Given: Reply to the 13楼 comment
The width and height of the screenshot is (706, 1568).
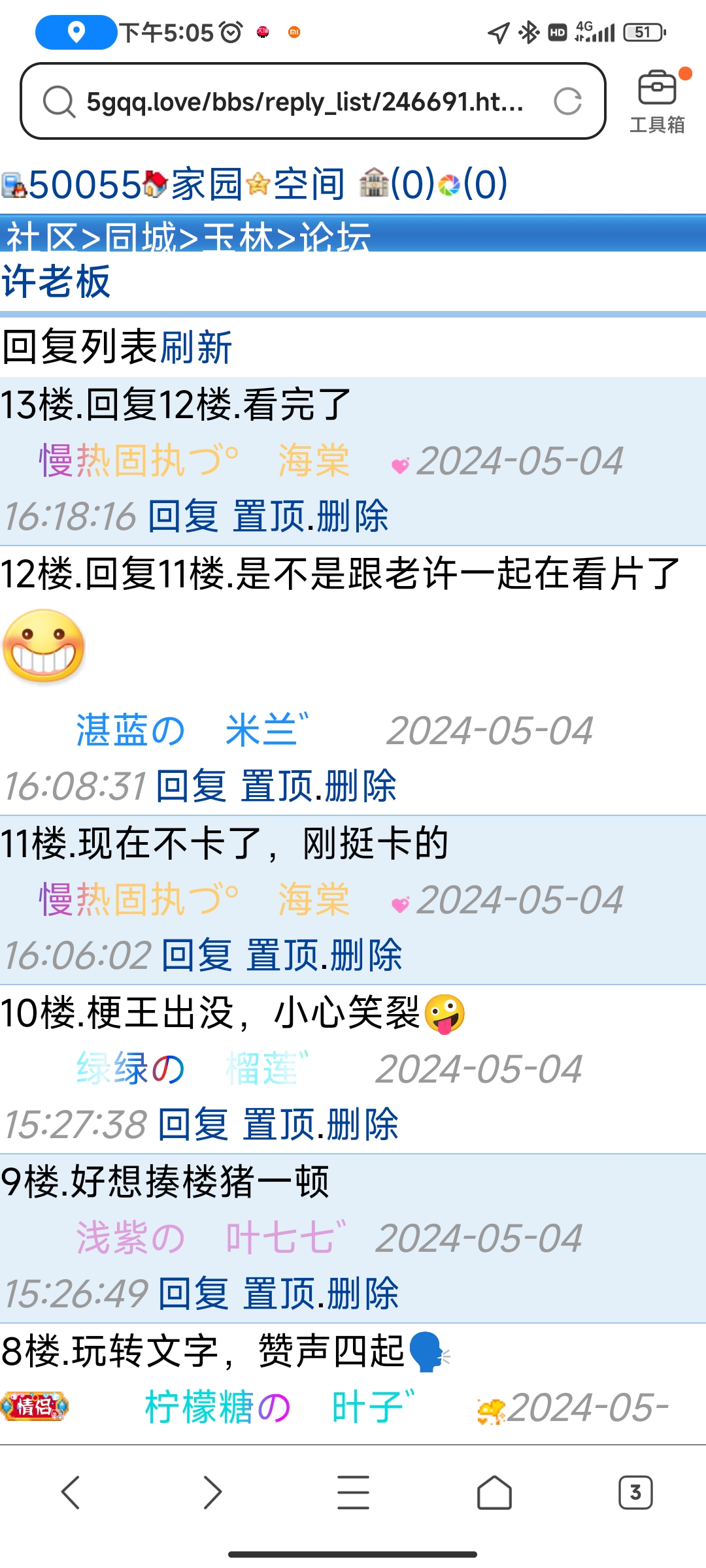Looking at the screenshot, I should [183, 516].
